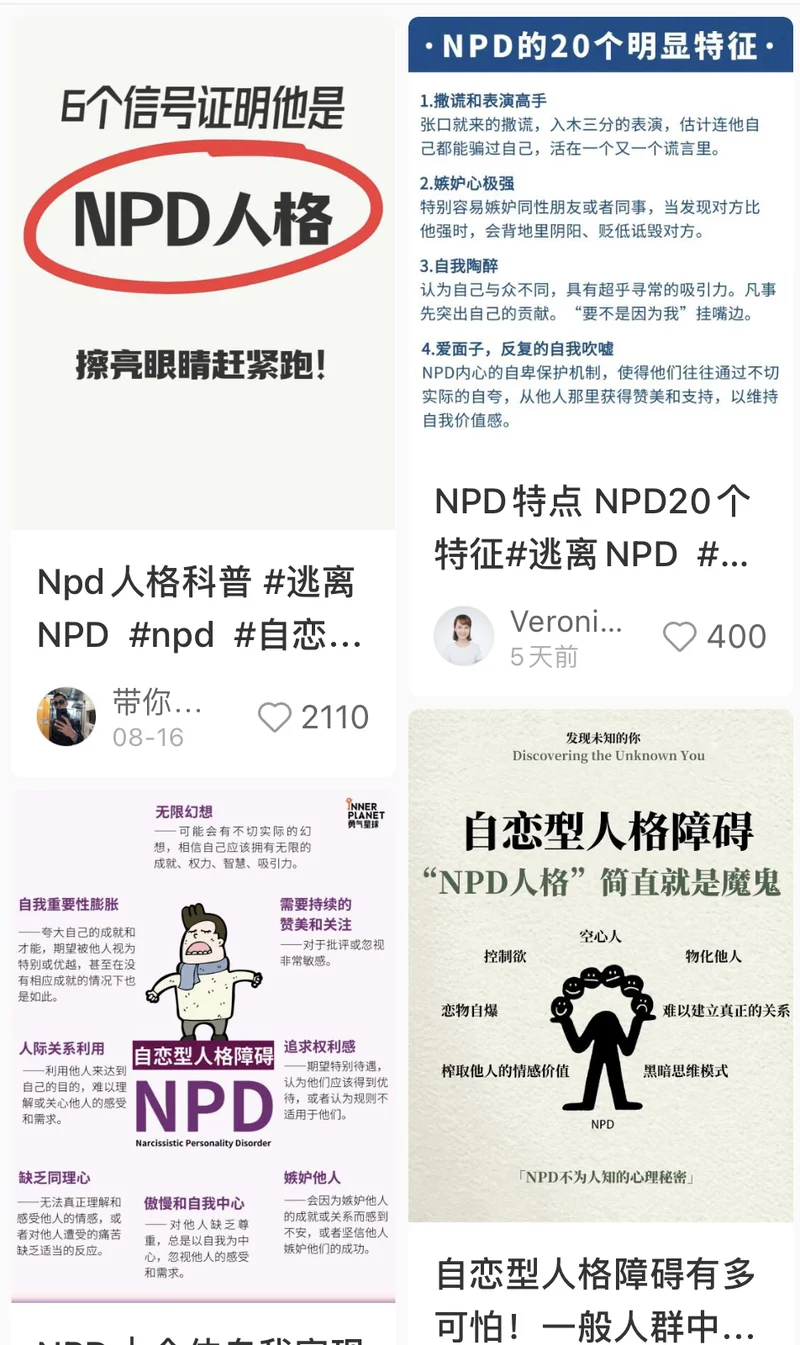The image size is (800, 1345).
Task: Like the 'Npd人格科普' post with 2110 likes
Action: click(275, 717)
